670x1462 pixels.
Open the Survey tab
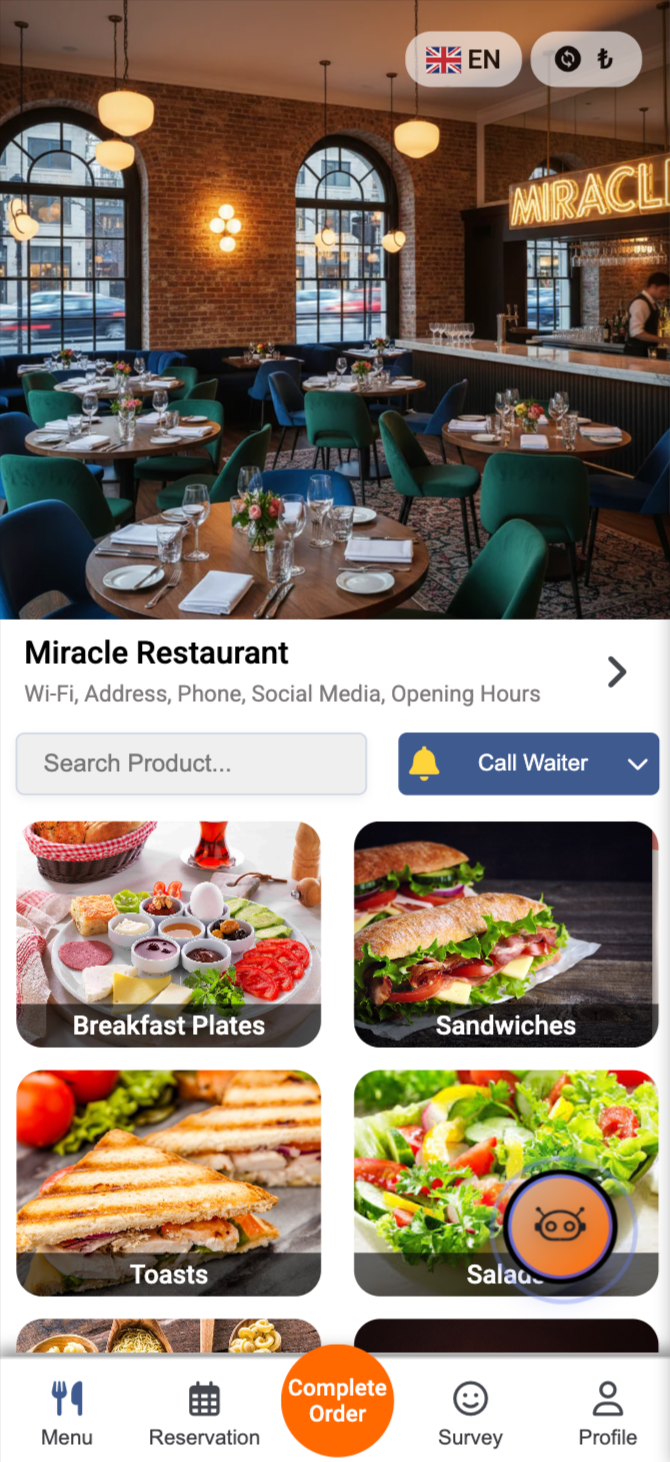(x=470, y=1414)
